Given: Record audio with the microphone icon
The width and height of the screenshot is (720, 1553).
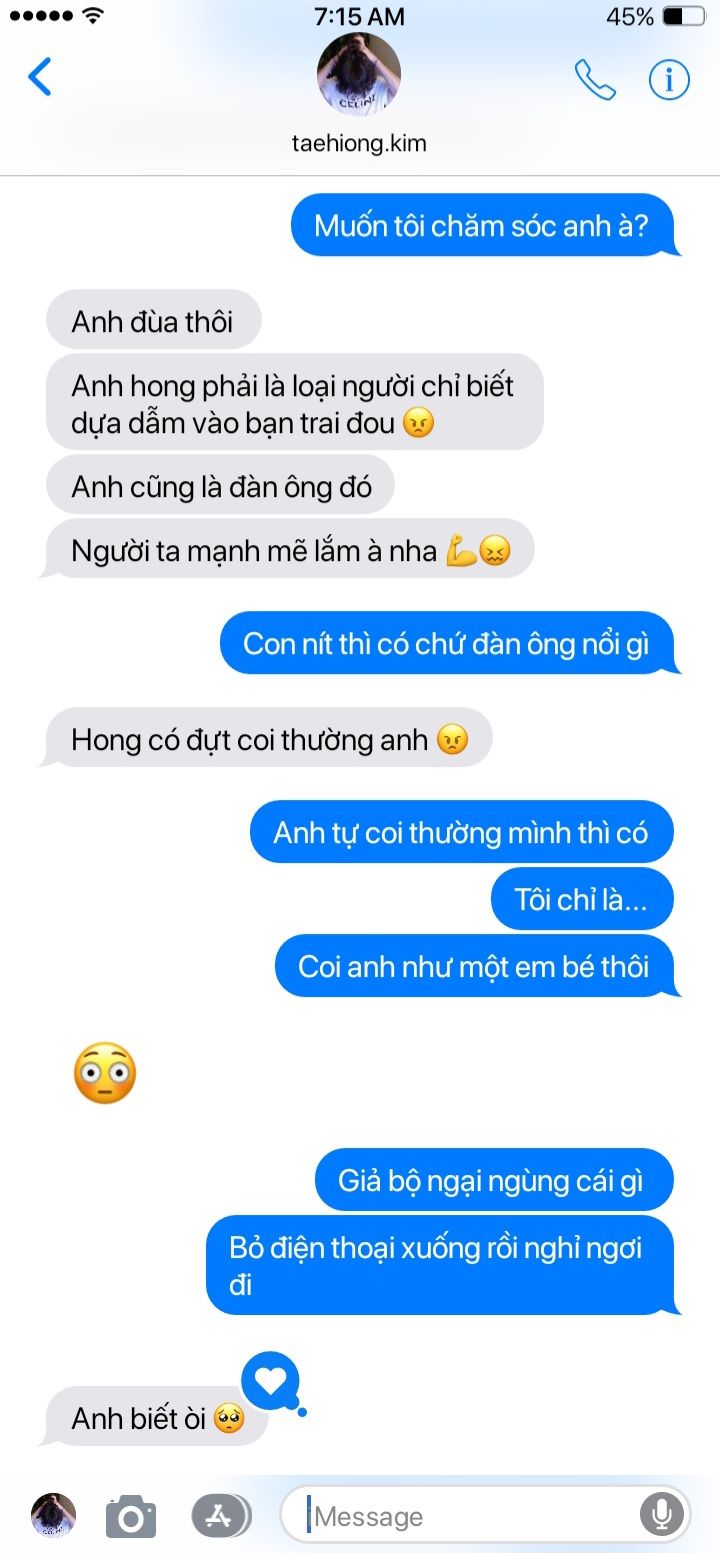Looking at the screenshot, I should tap(661, 1516).
